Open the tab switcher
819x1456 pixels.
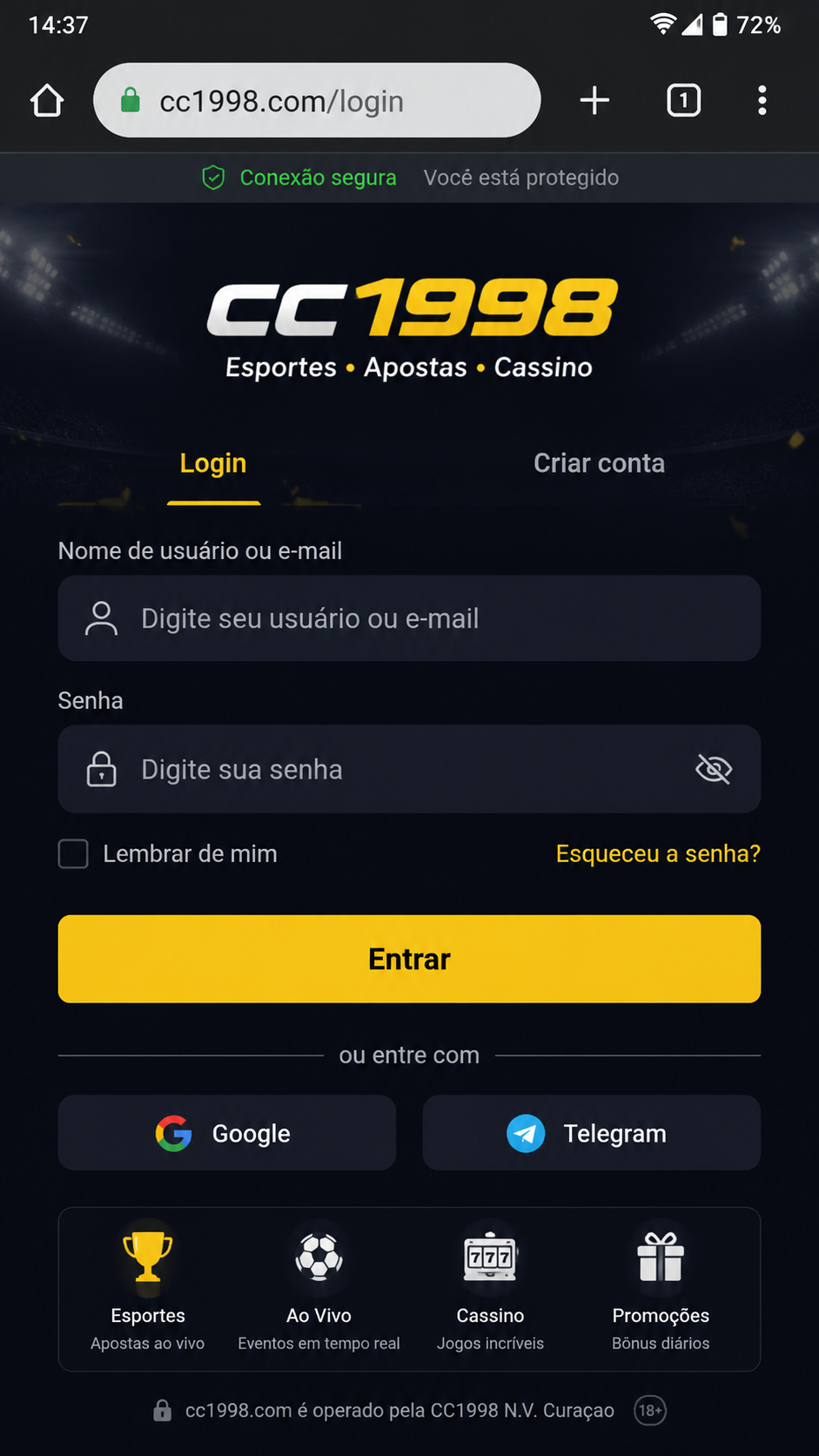[x=683, y=100]
